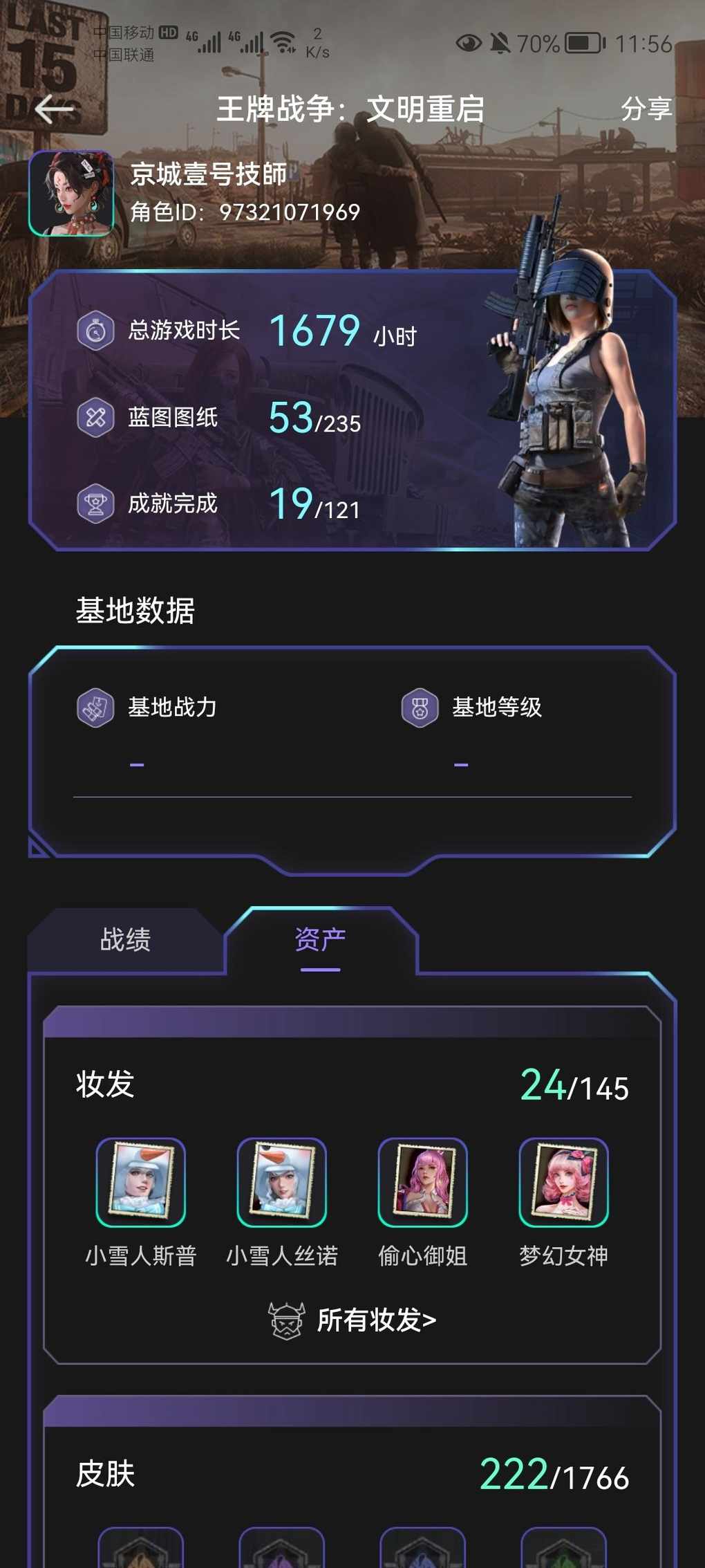Open 所有妆发 to see all hairstyles
This screenshot has width=705, height=1568.
(354, 1320)
